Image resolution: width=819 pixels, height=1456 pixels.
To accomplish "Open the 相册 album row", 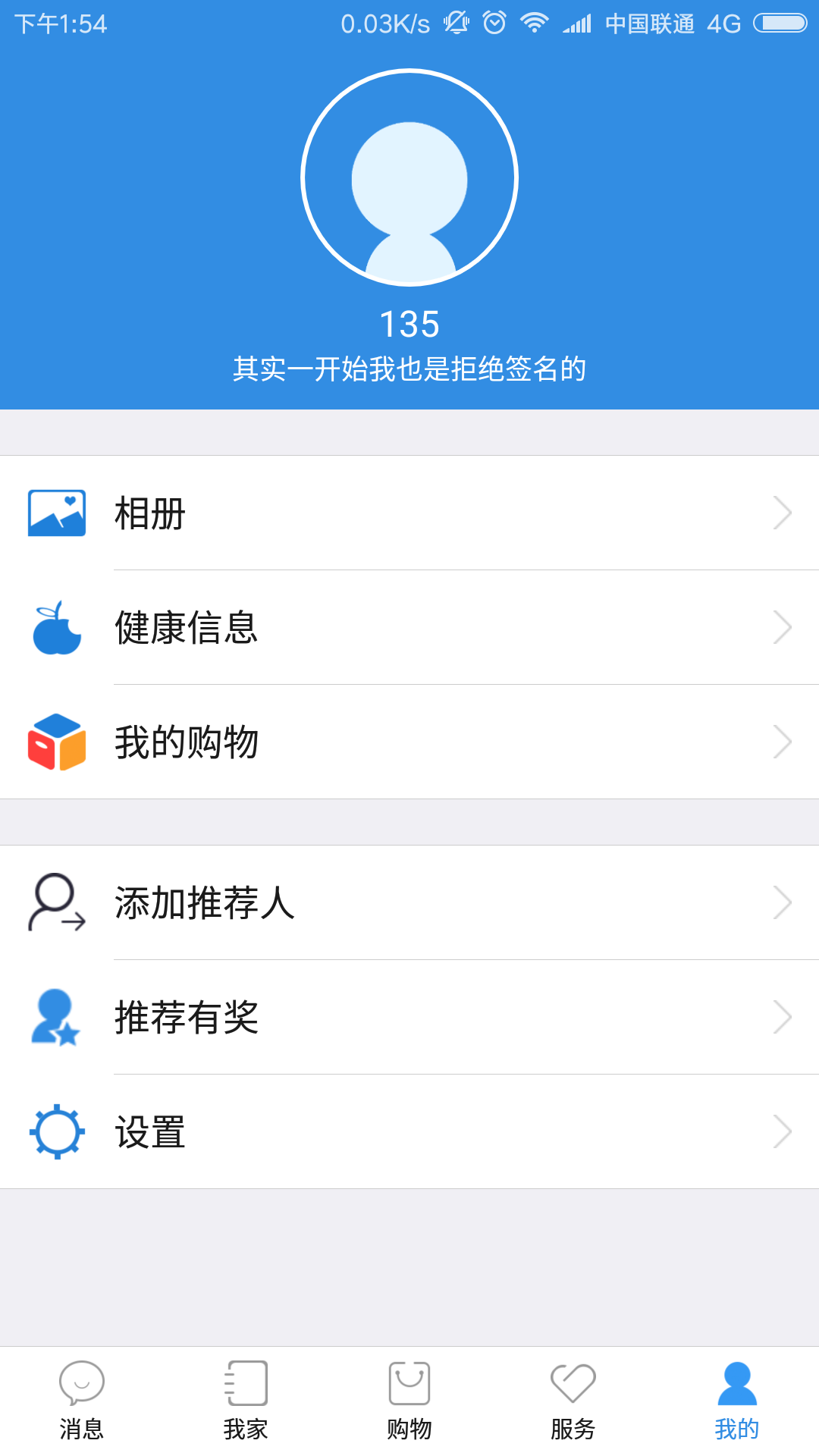I will point(409,513).
